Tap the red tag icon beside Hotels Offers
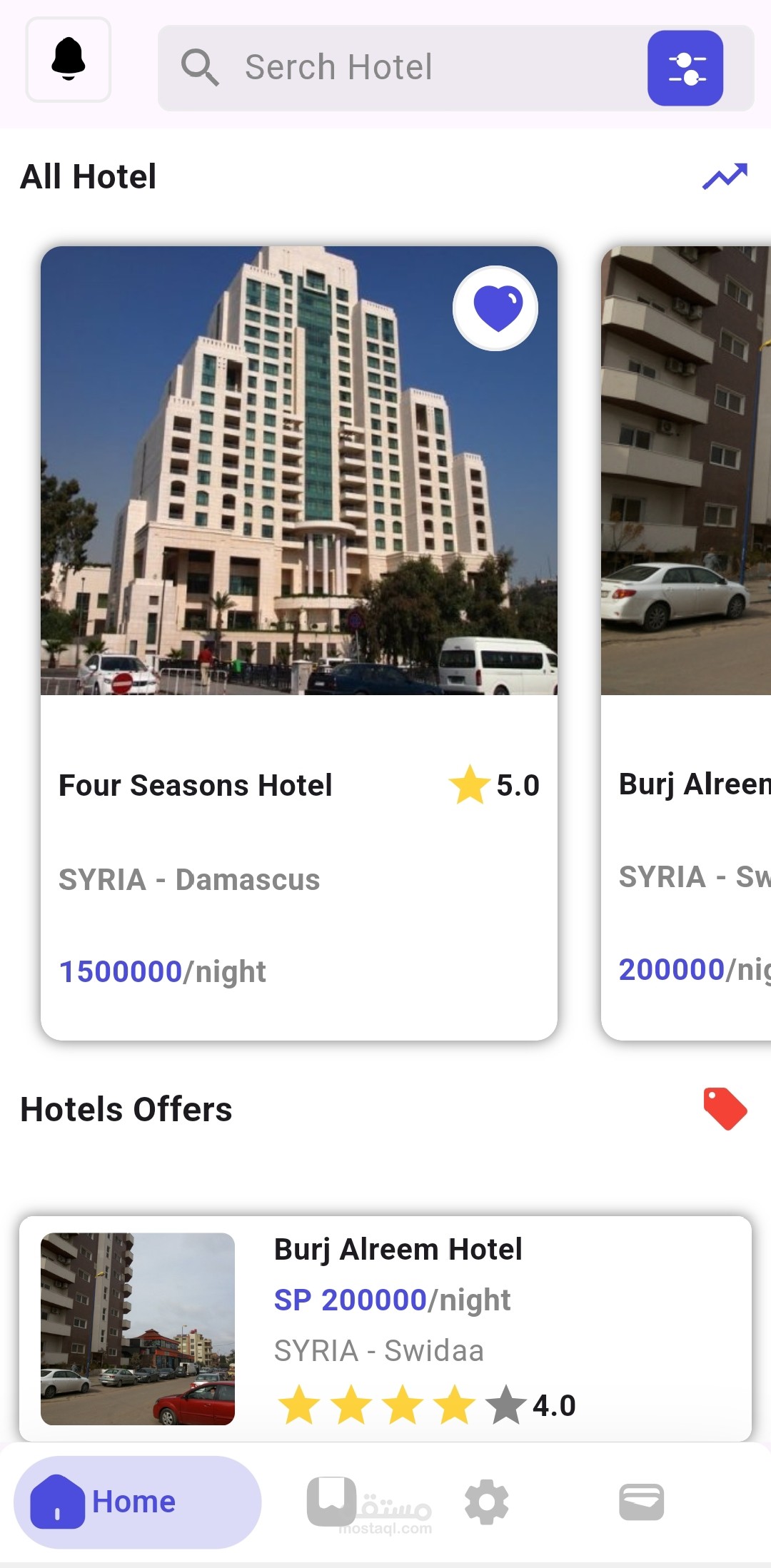The image size is (771, 1568). pyautogui.click(x=725, y=1108)
